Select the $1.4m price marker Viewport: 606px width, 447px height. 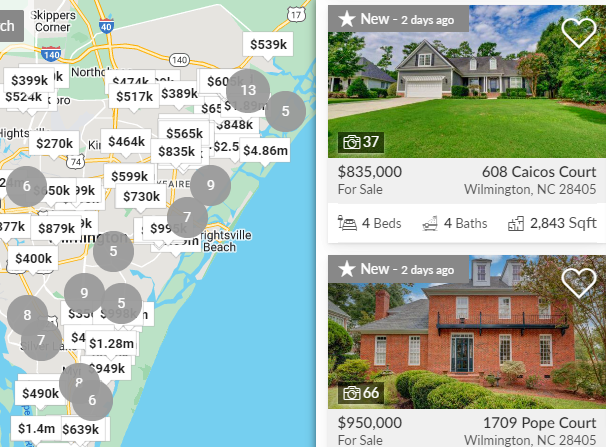point(35,428)
